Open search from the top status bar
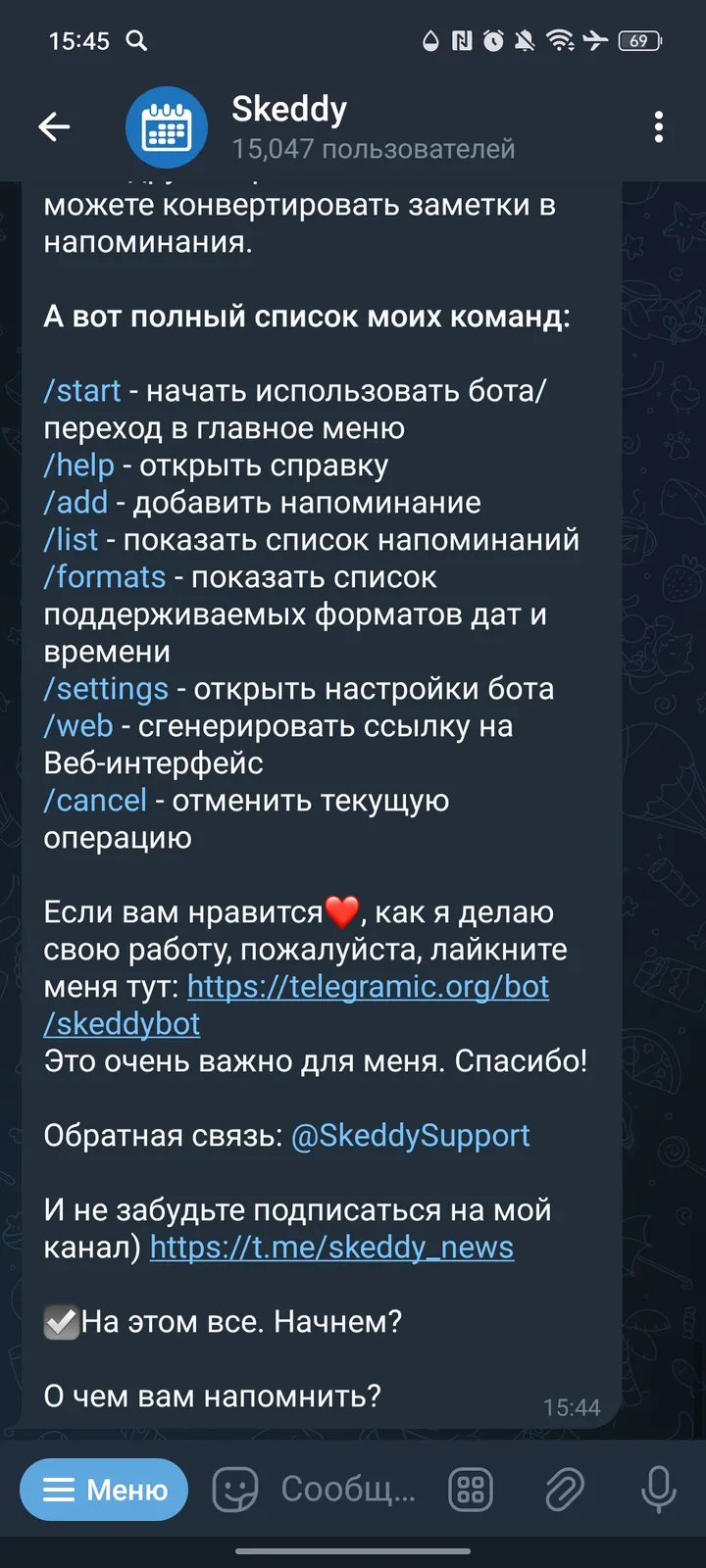The width and height of the screenshot is (706, 1568). coord(137,42)
